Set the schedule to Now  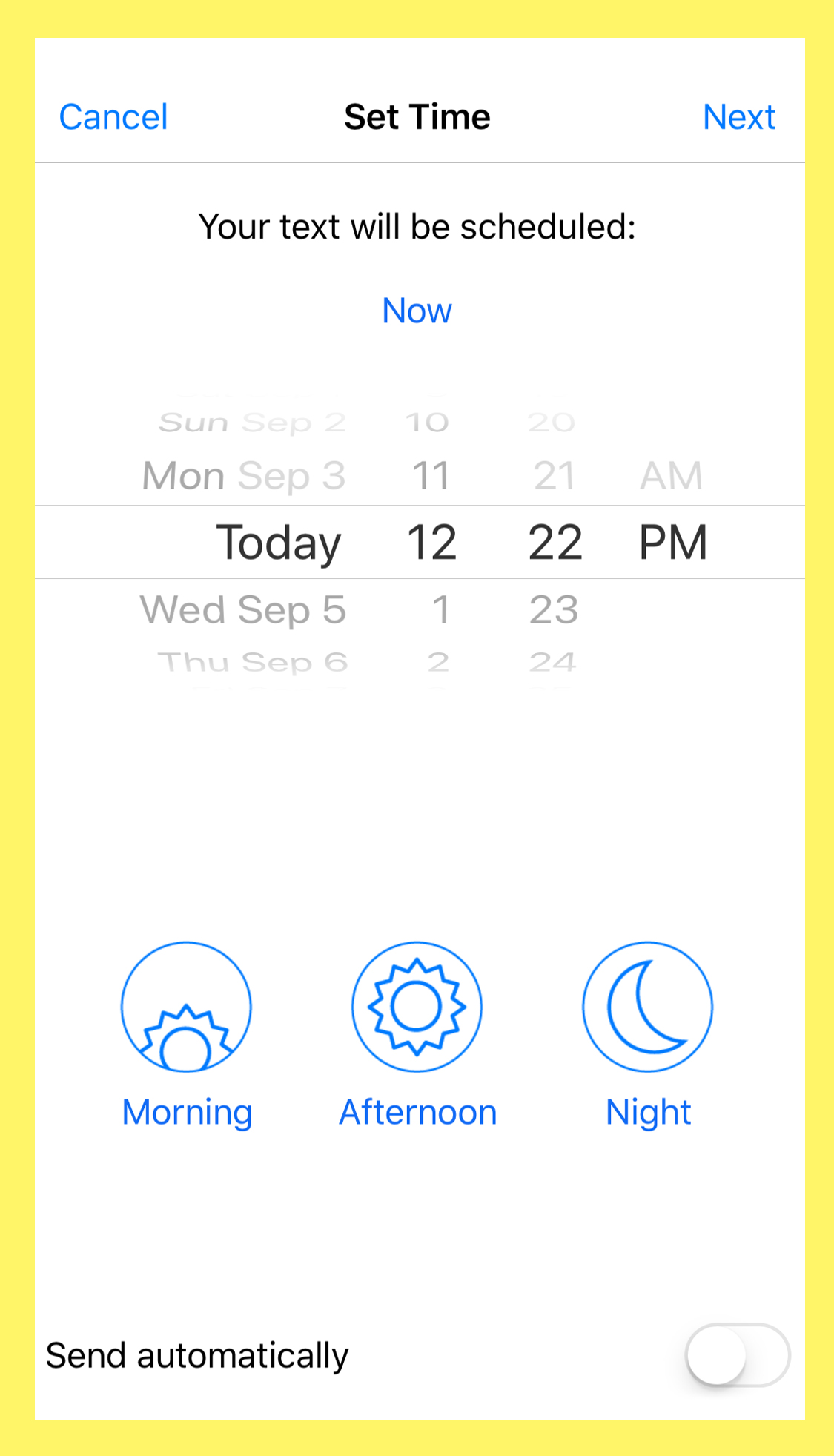(417, 311)
